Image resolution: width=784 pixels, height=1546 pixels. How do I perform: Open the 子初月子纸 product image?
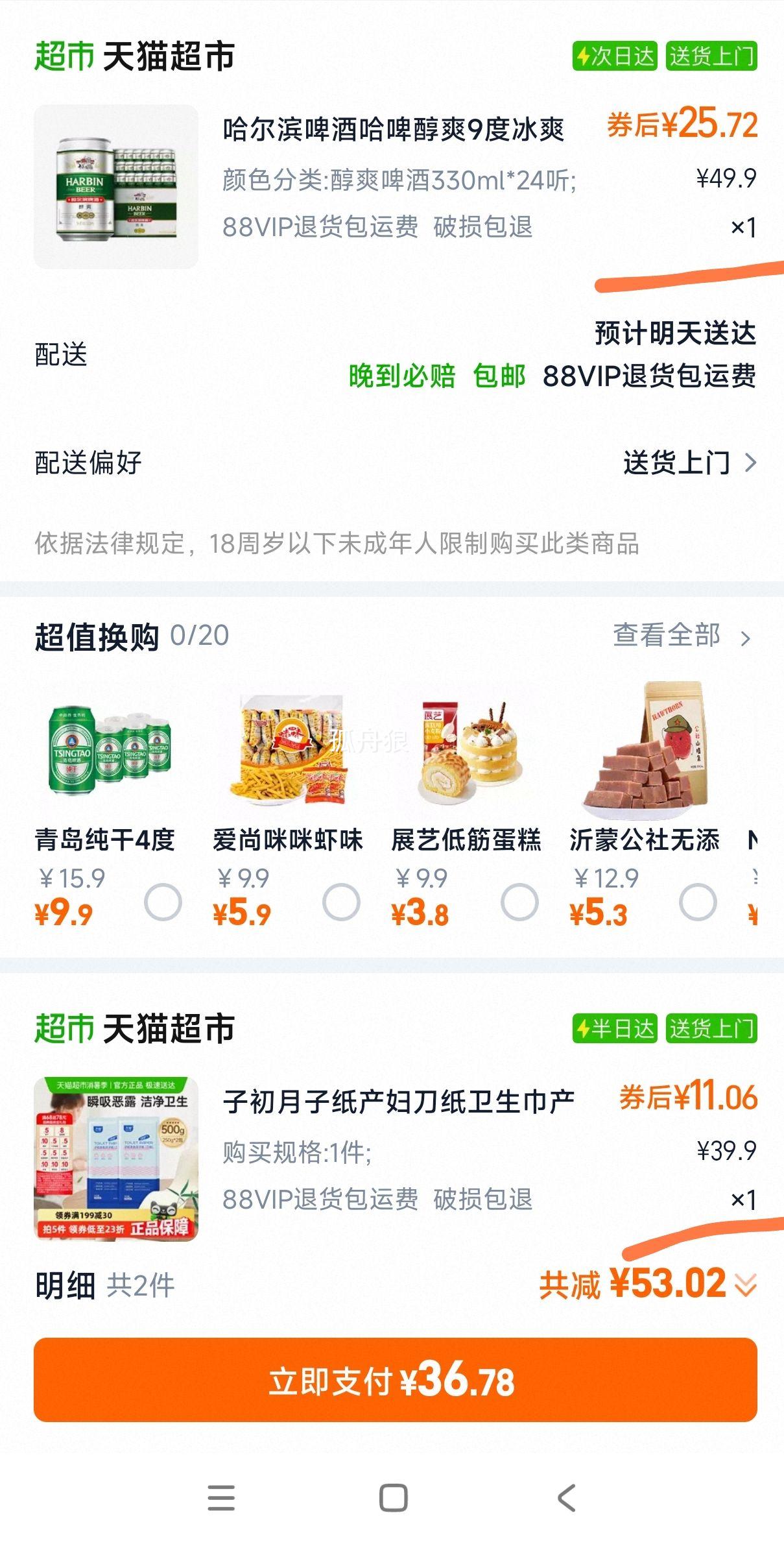coord(116,1159)
